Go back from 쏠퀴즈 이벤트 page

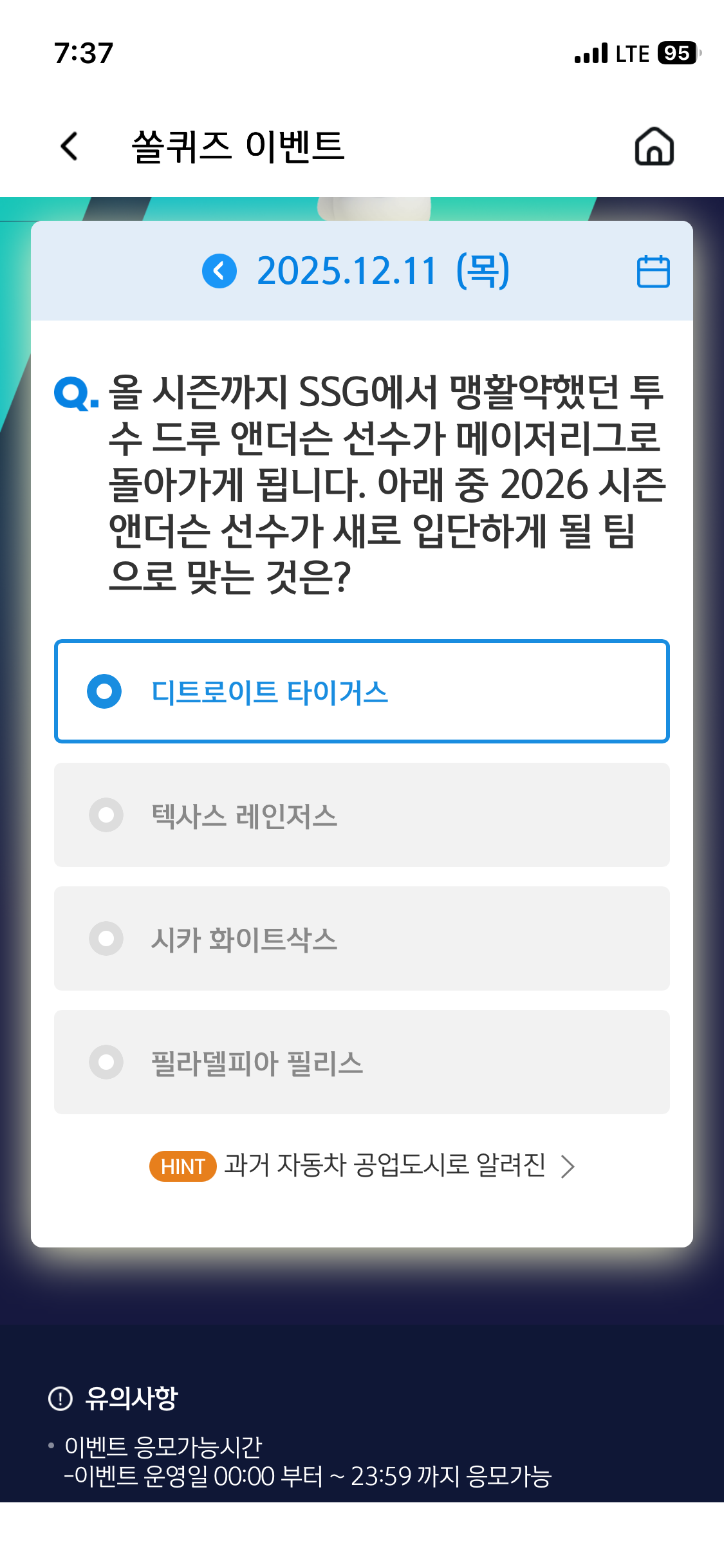pyautogui.click(x=70, y=146)
